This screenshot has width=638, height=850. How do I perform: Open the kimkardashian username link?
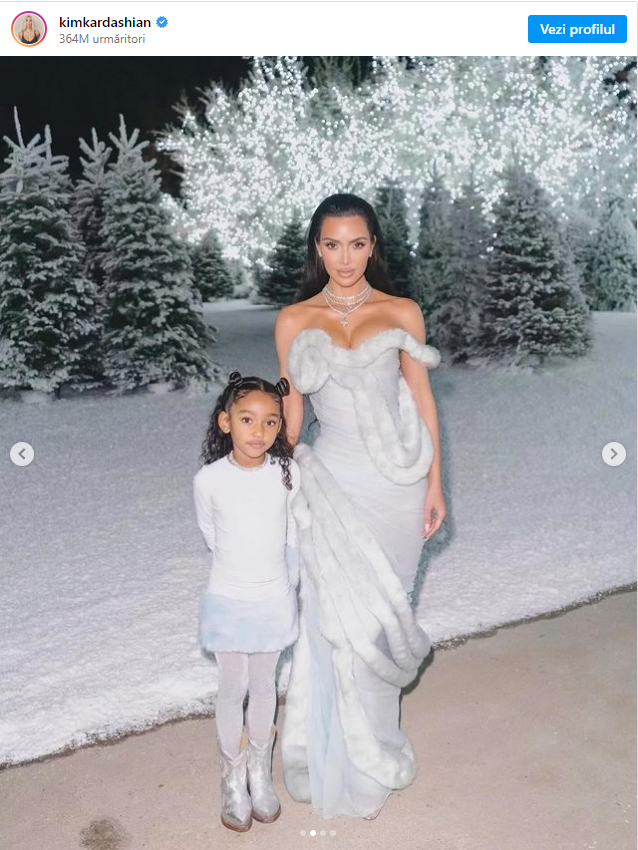click(x=105, y=22)
